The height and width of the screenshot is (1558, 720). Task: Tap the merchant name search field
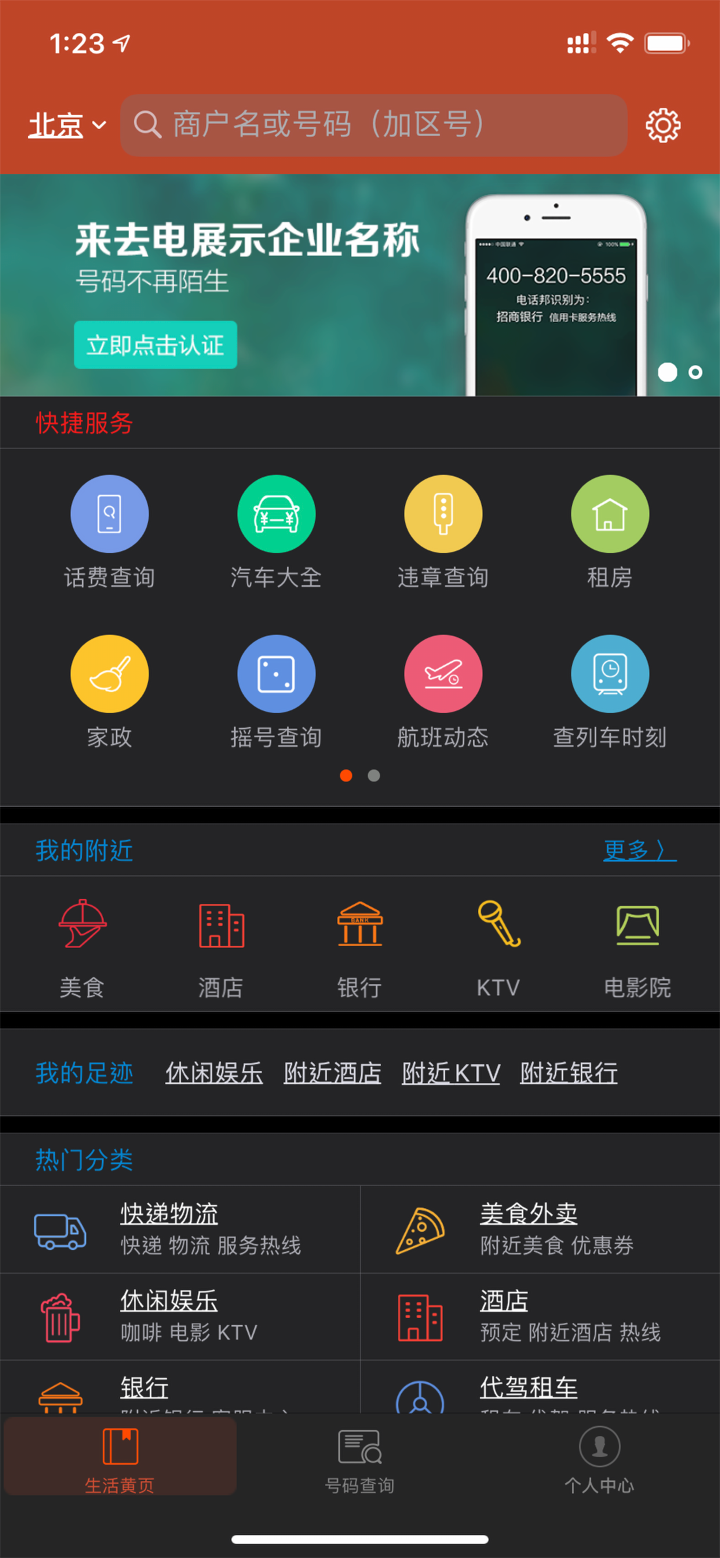374,124
